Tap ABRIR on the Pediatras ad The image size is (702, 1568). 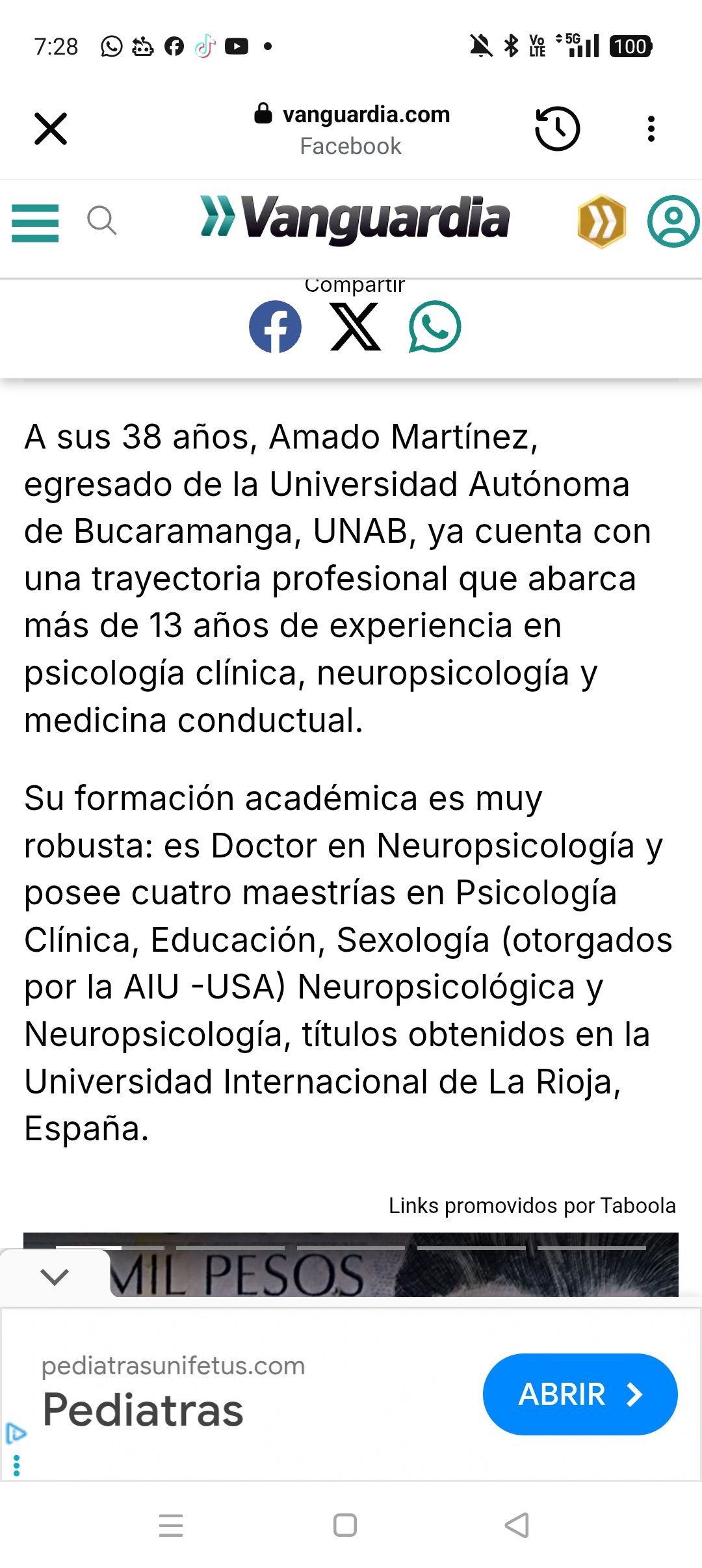(x=580, y=1394)
